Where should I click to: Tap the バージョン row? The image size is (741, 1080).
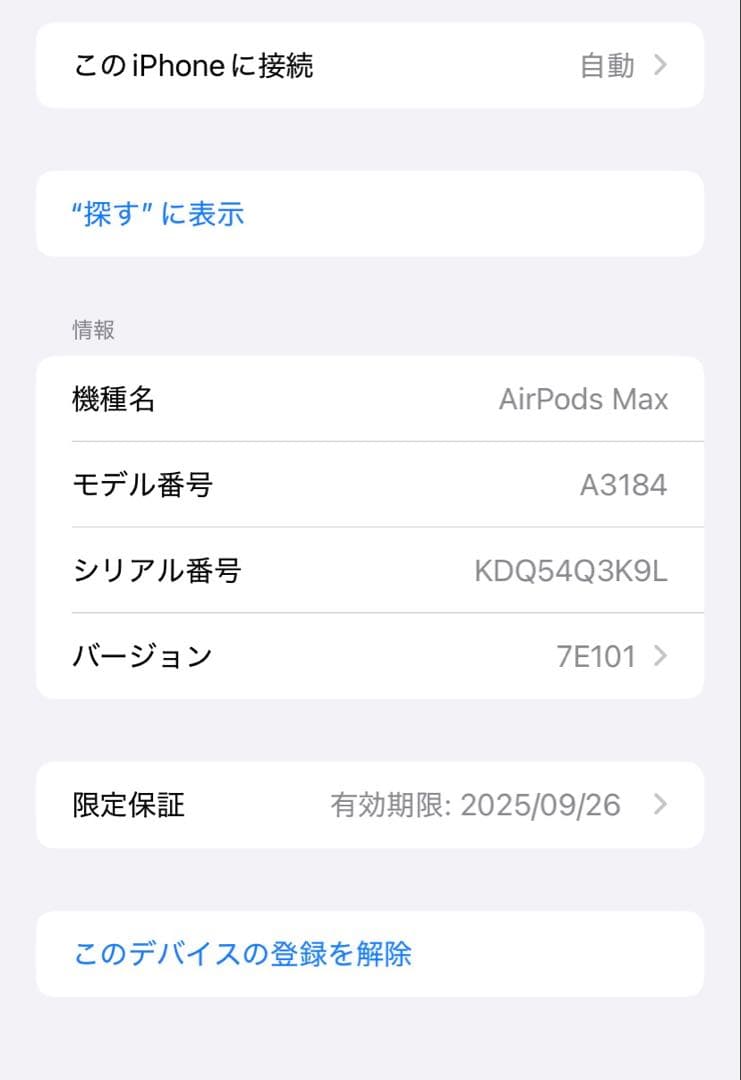pos(370,656)
